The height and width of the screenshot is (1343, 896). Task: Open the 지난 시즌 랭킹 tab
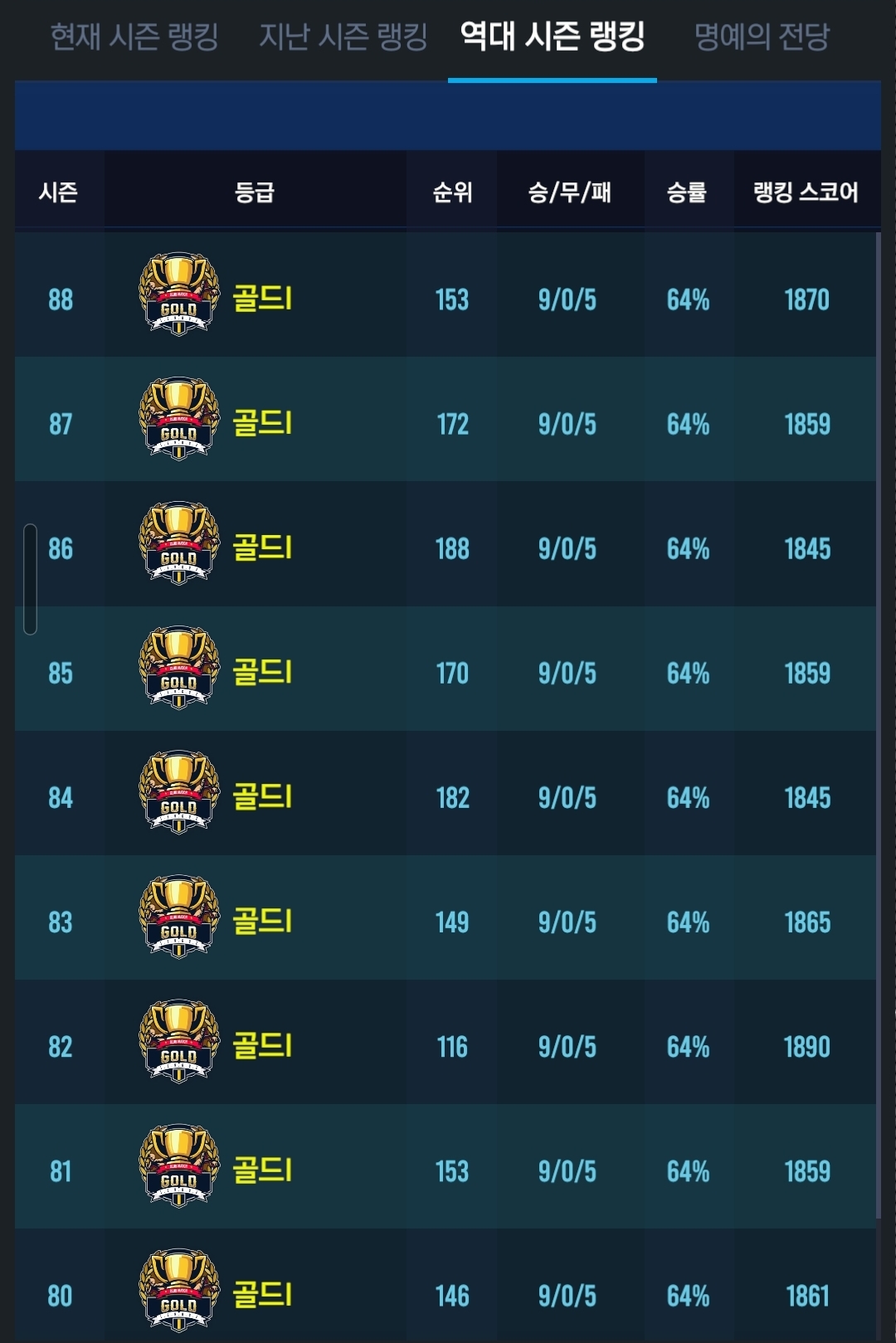(x=343, y=36)
